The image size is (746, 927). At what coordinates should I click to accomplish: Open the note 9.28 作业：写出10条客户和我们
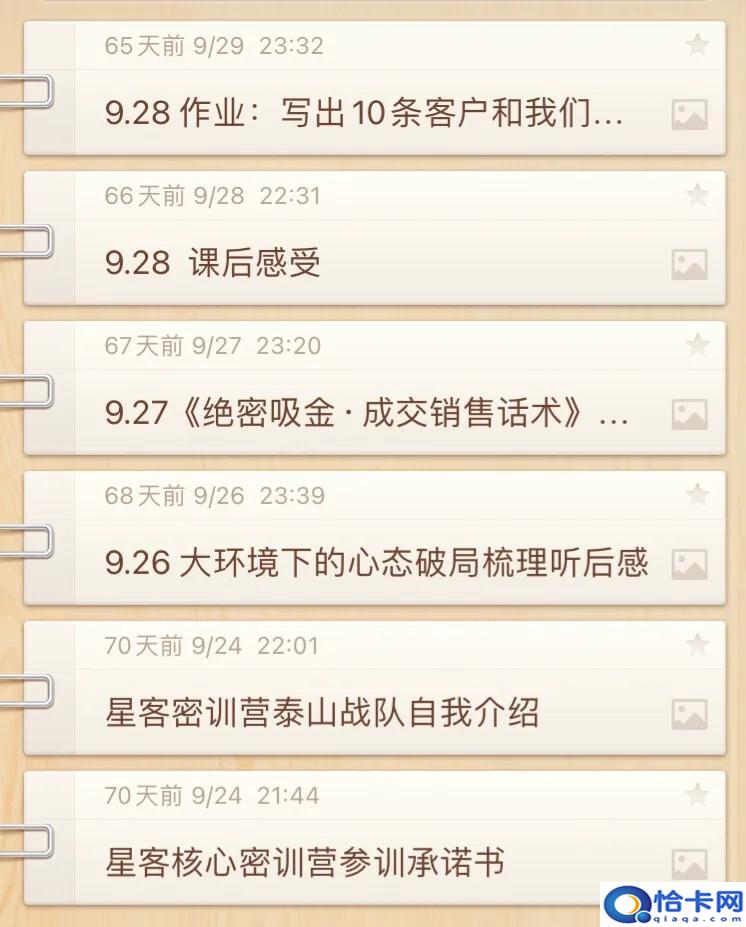[364, 114]
